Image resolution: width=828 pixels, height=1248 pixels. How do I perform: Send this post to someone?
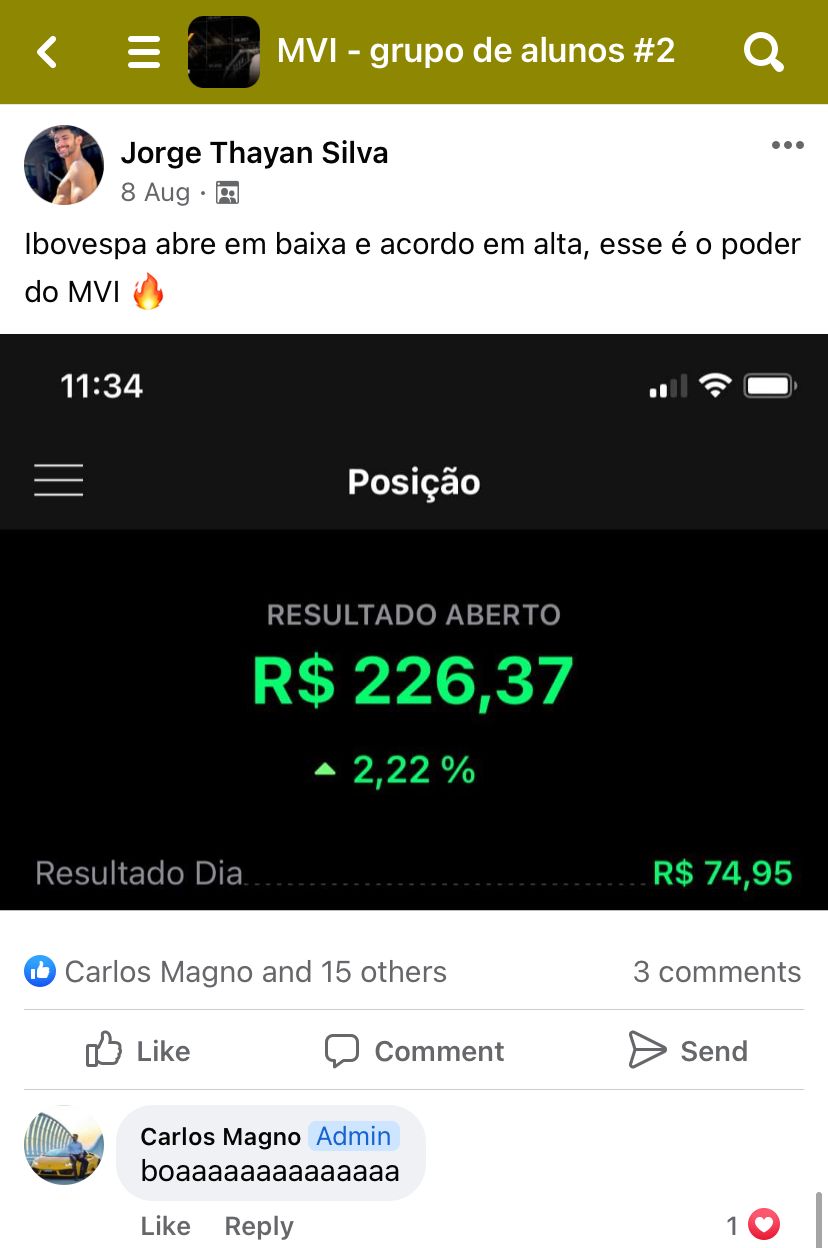(x=688, y=1051)
